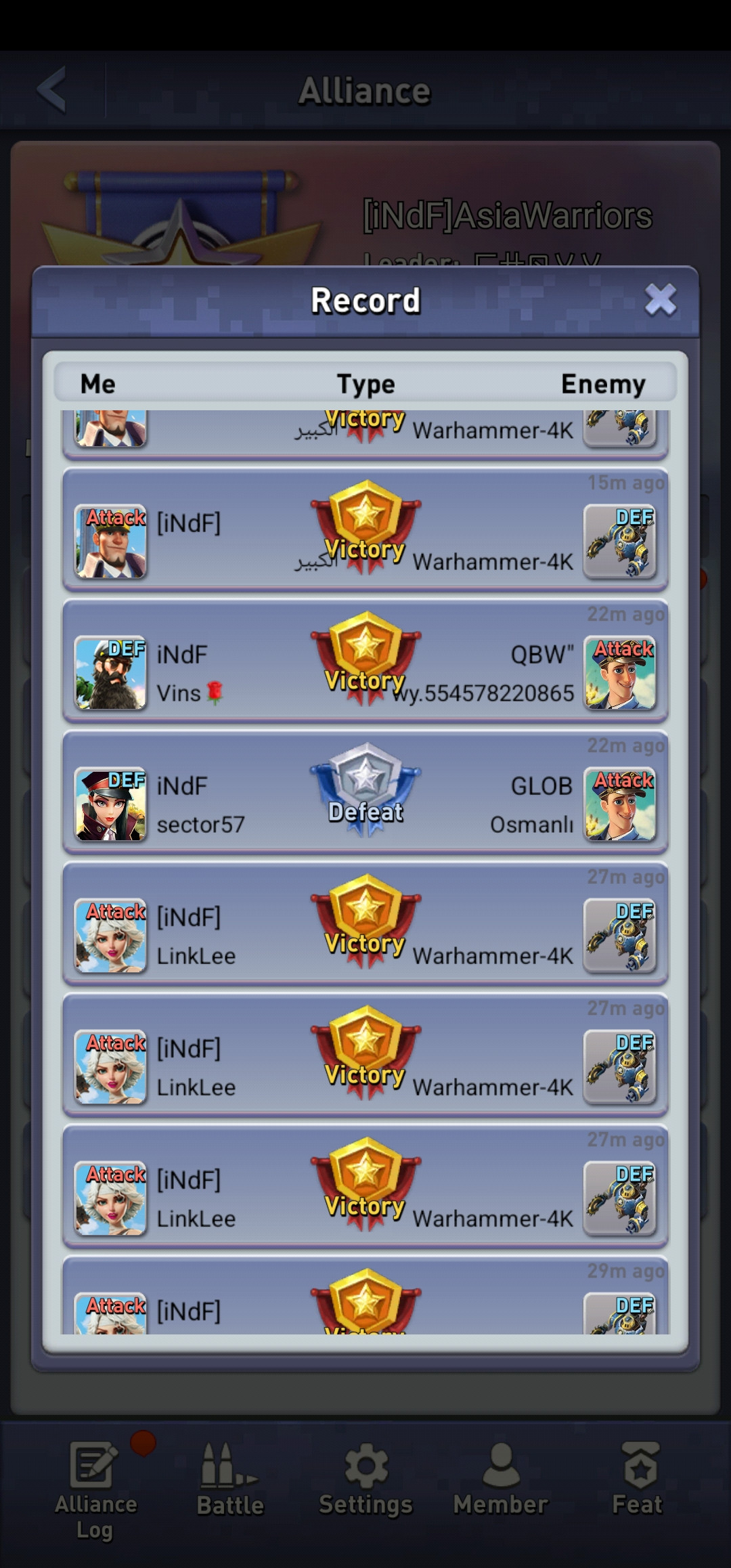Image resolution: width=731 pixels, height=1568 pixels.
Task: Switch to the Member tab
Action: pos(501,1481)
